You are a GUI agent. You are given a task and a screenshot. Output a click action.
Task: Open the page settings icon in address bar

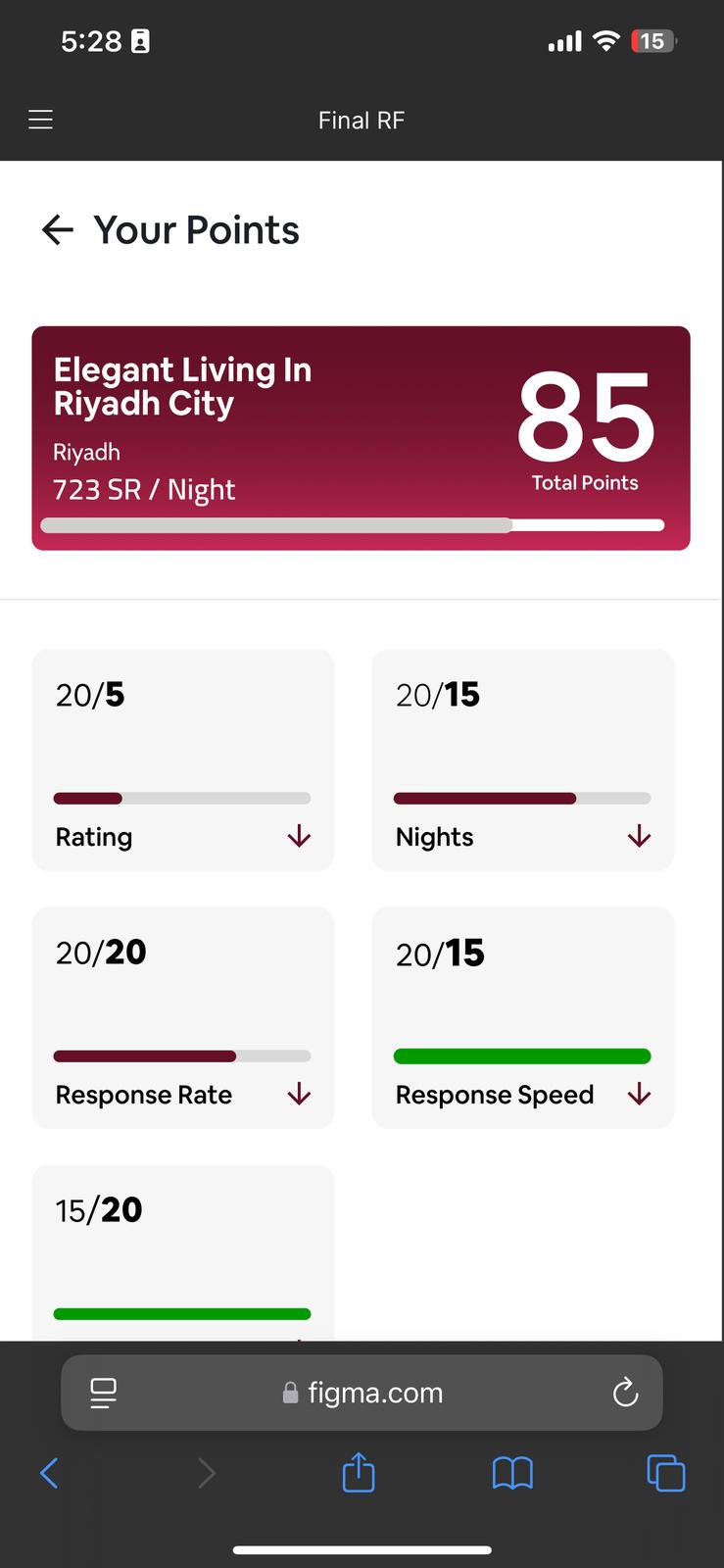click(103, 1393)
